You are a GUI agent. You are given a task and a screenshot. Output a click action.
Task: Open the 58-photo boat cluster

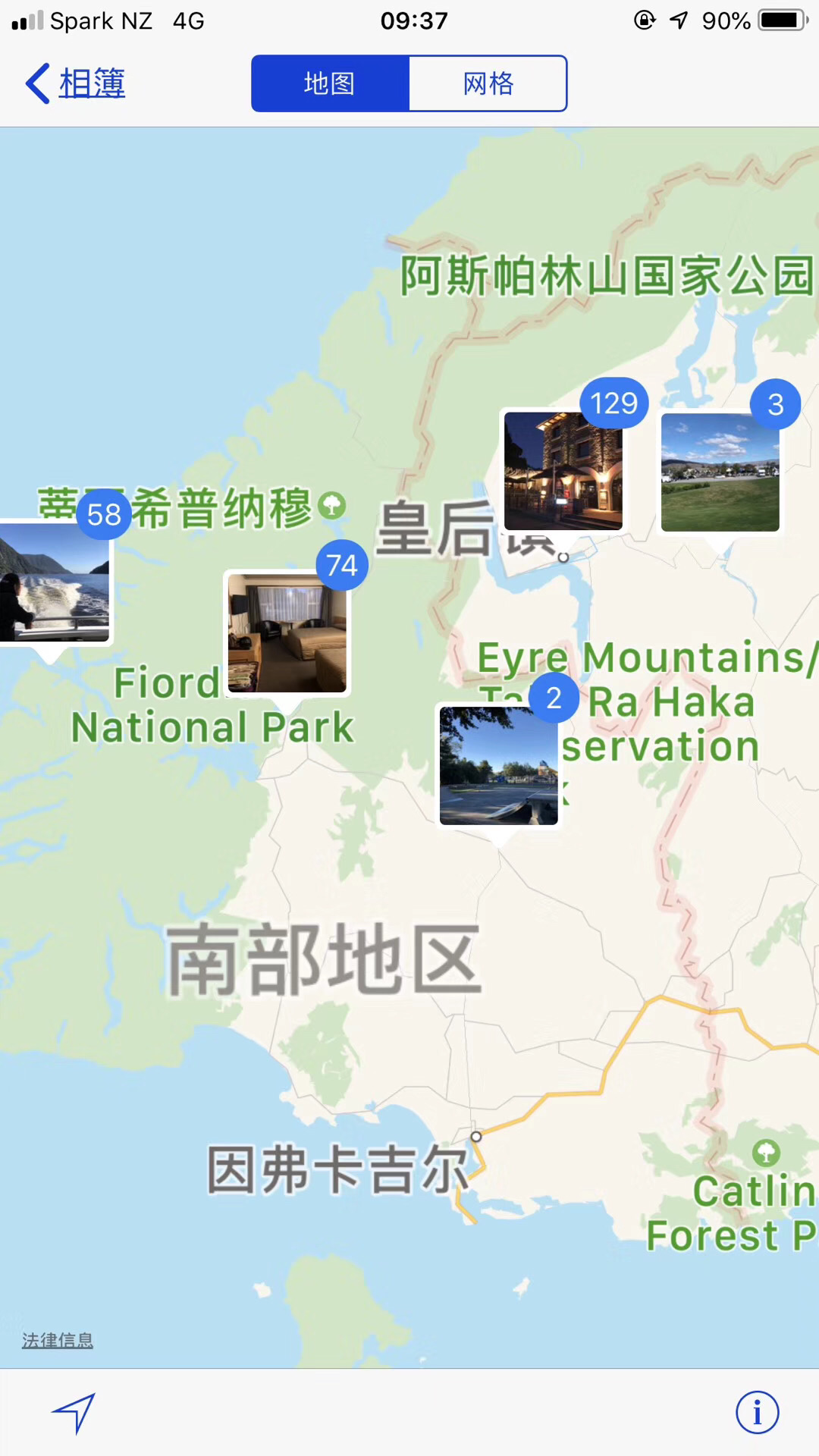click(53, 582)
